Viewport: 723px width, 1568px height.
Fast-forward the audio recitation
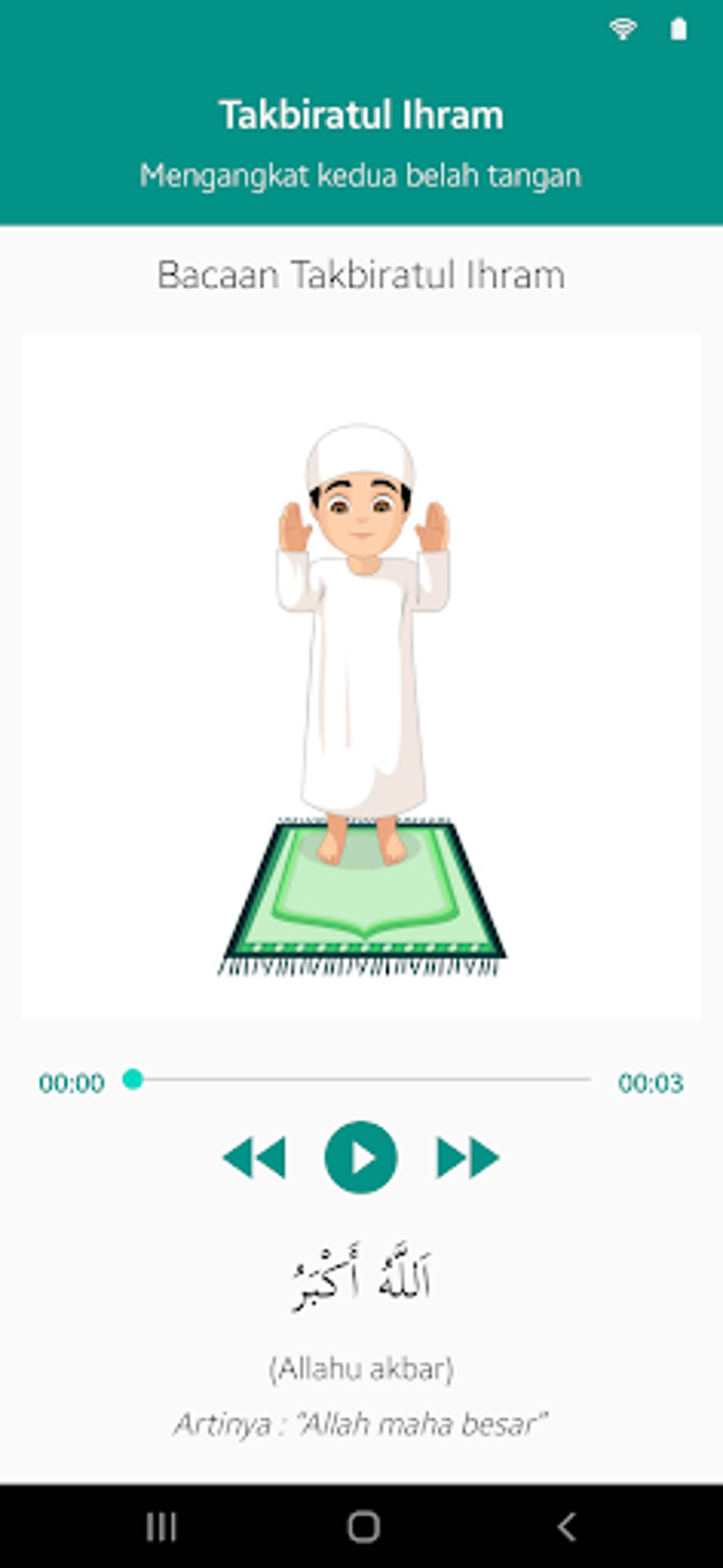[x=468, y=1157]
